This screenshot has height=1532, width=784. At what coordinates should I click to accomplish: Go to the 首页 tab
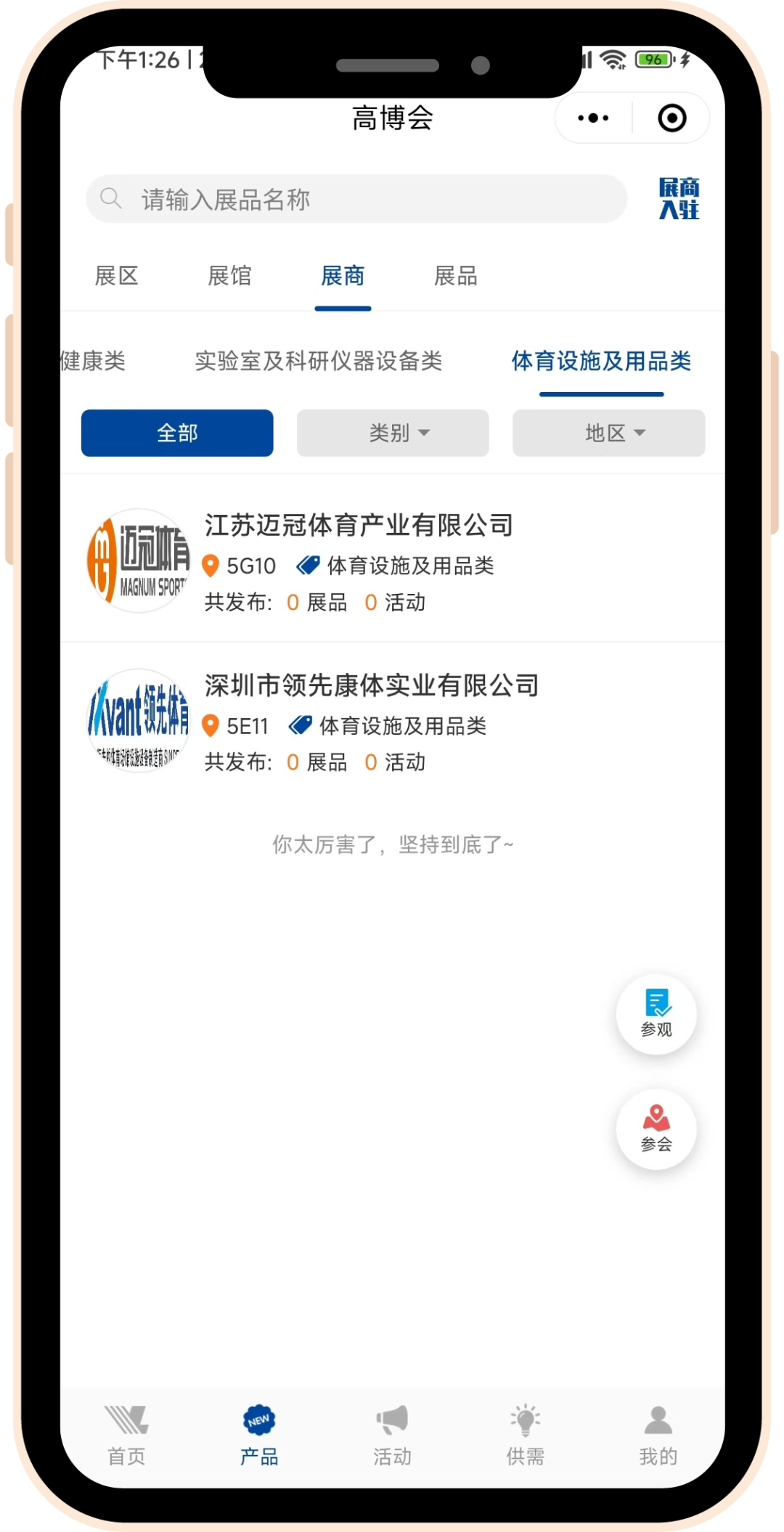(126, 1435)
